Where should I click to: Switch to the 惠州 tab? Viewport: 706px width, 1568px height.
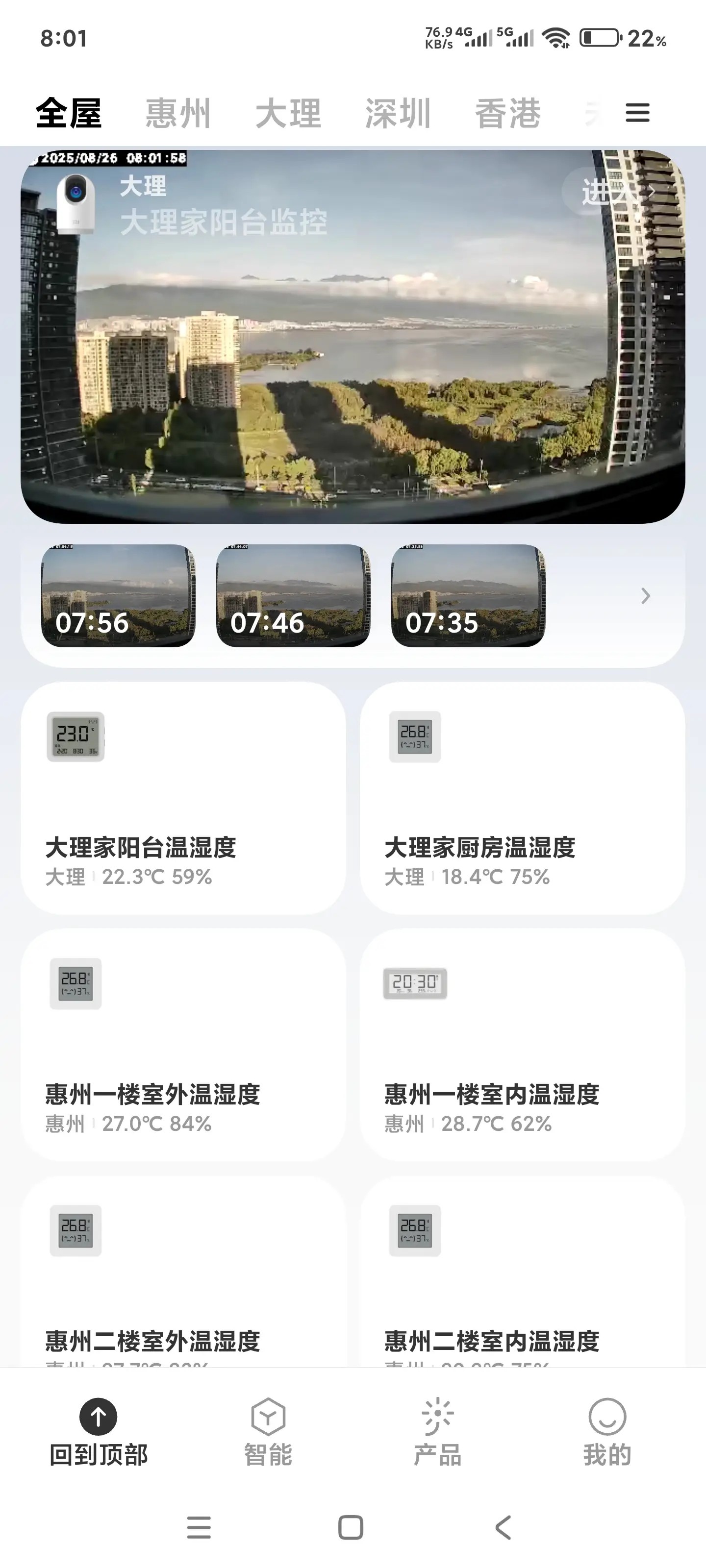178,113
